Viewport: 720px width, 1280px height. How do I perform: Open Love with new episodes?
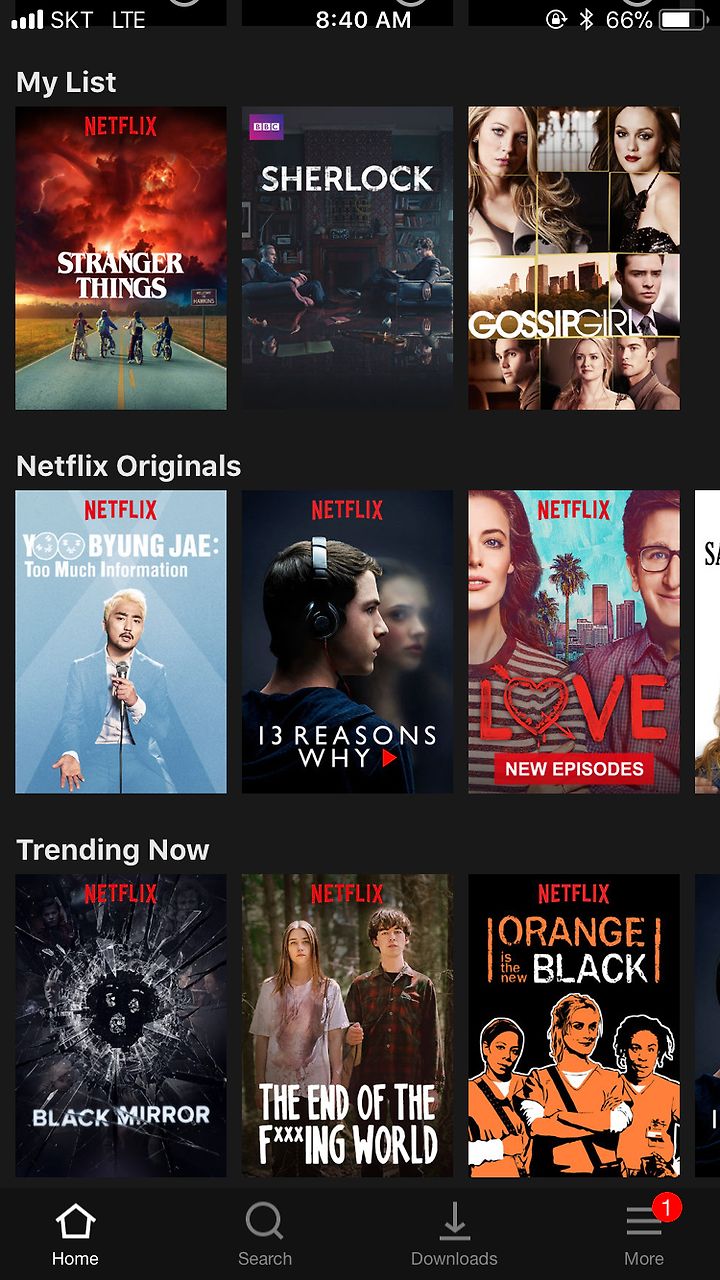[x=574, y=642]
